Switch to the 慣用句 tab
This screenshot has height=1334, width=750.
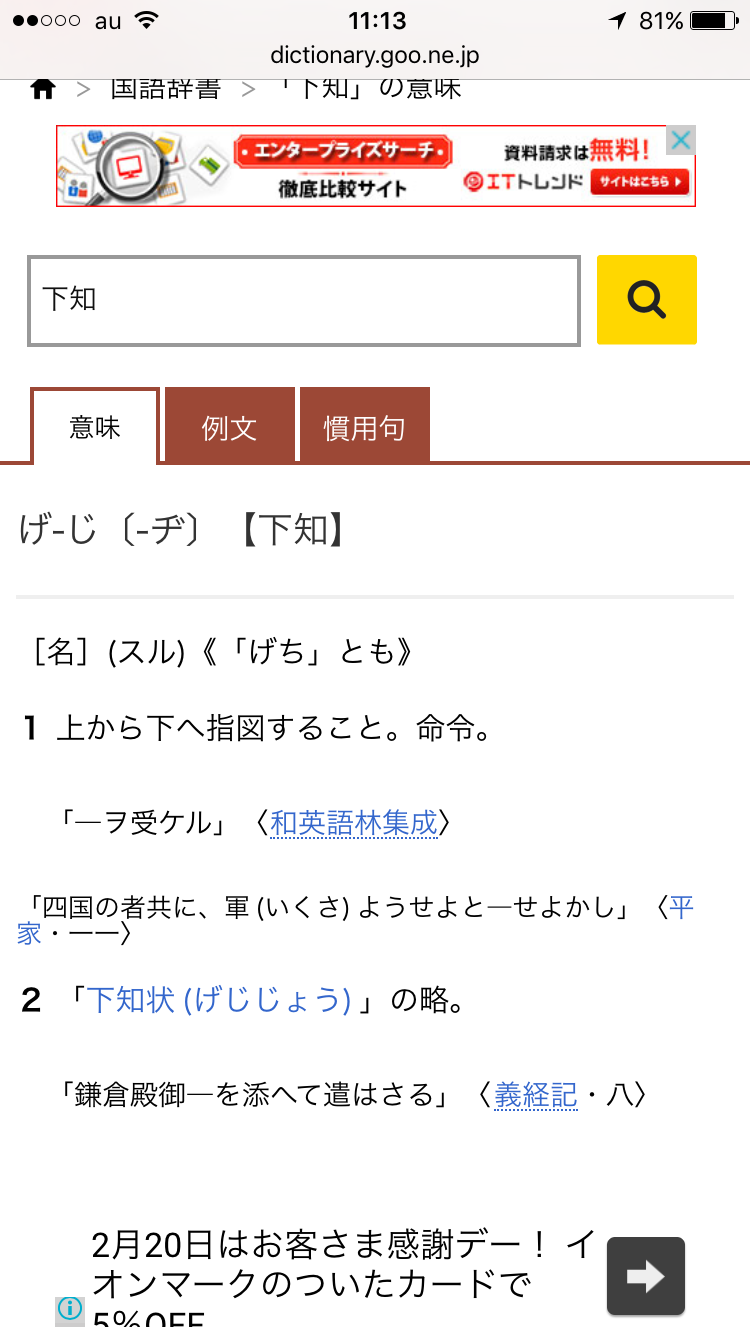pyautogui.click(x=364, y=428)
